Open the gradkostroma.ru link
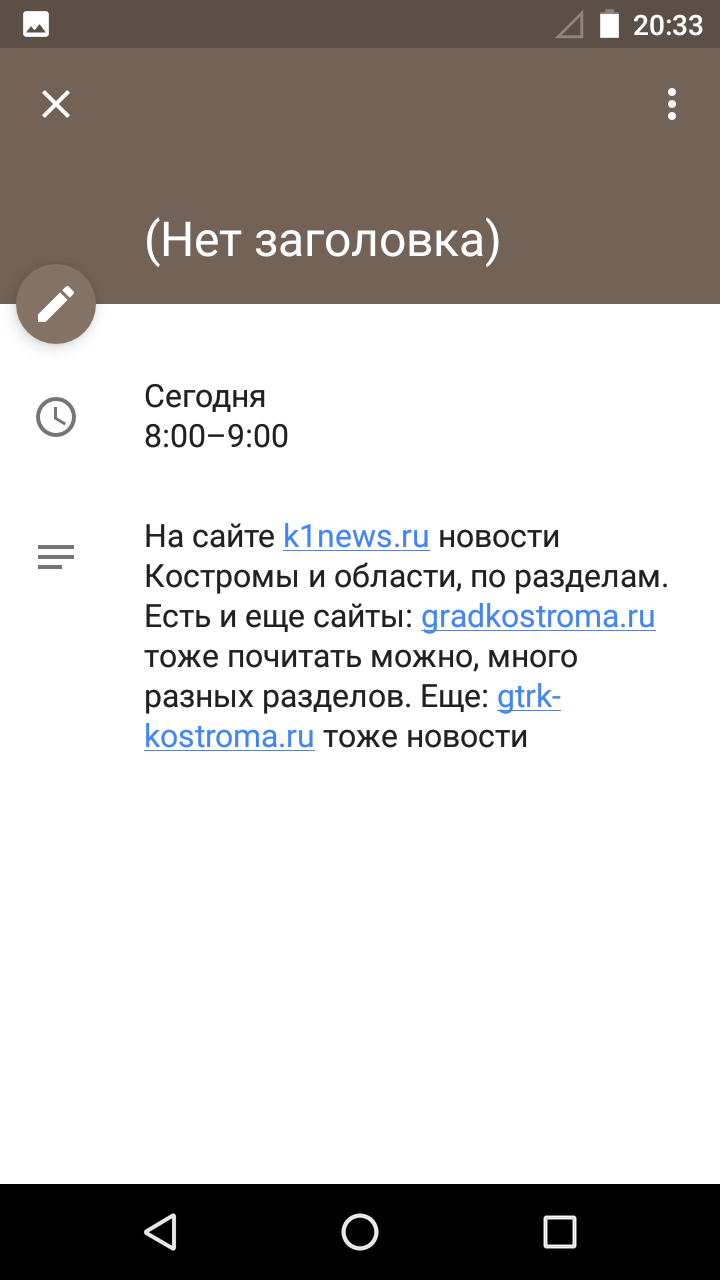This screenshot has width=720, height=1280. [x=538, y=616]
